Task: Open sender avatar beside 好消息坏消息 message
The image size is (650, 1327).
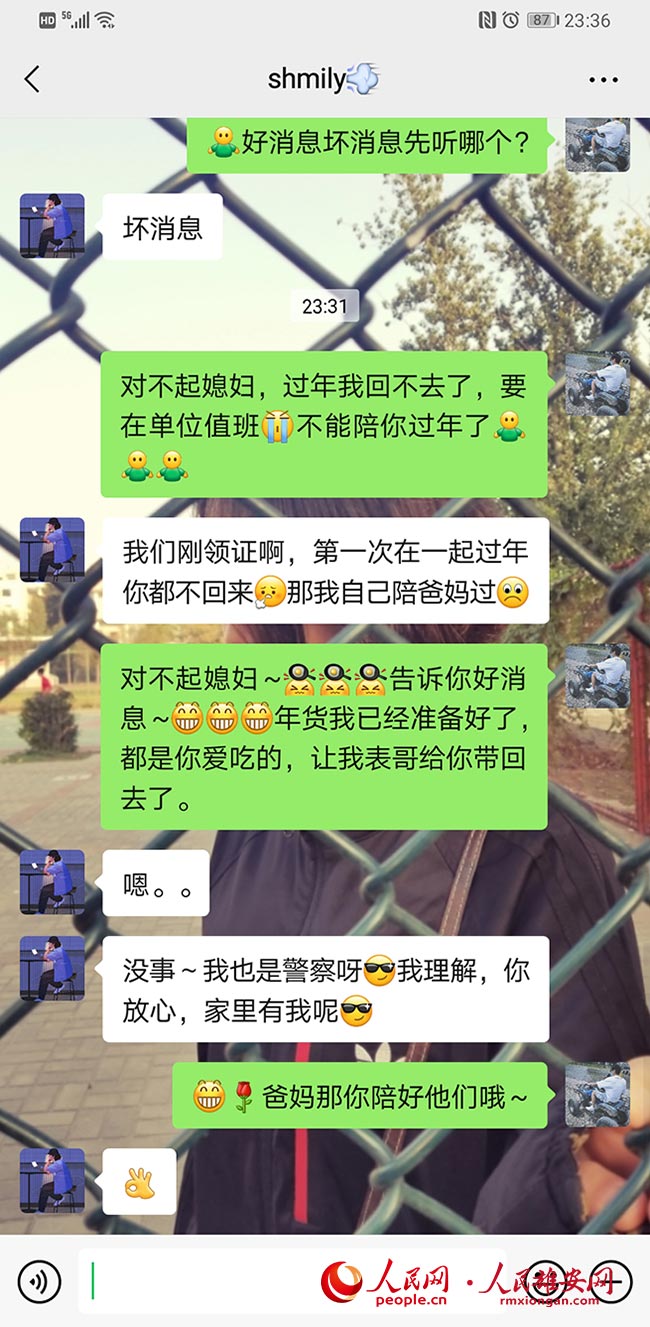Action: [x=597, y=143]
